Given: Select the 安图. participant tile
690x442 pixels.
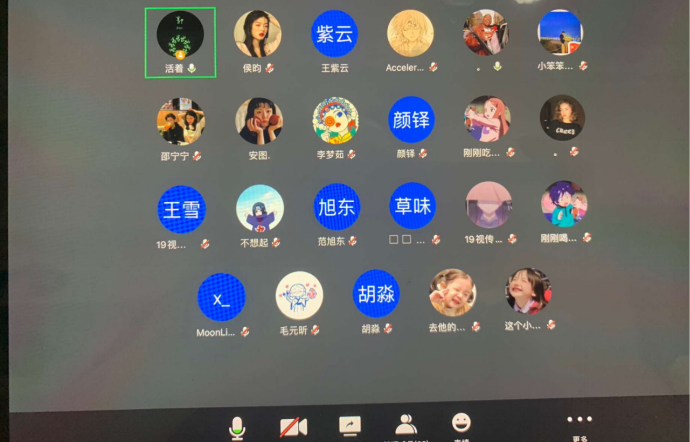Looking at the screenshot, I should click(259, 121).
